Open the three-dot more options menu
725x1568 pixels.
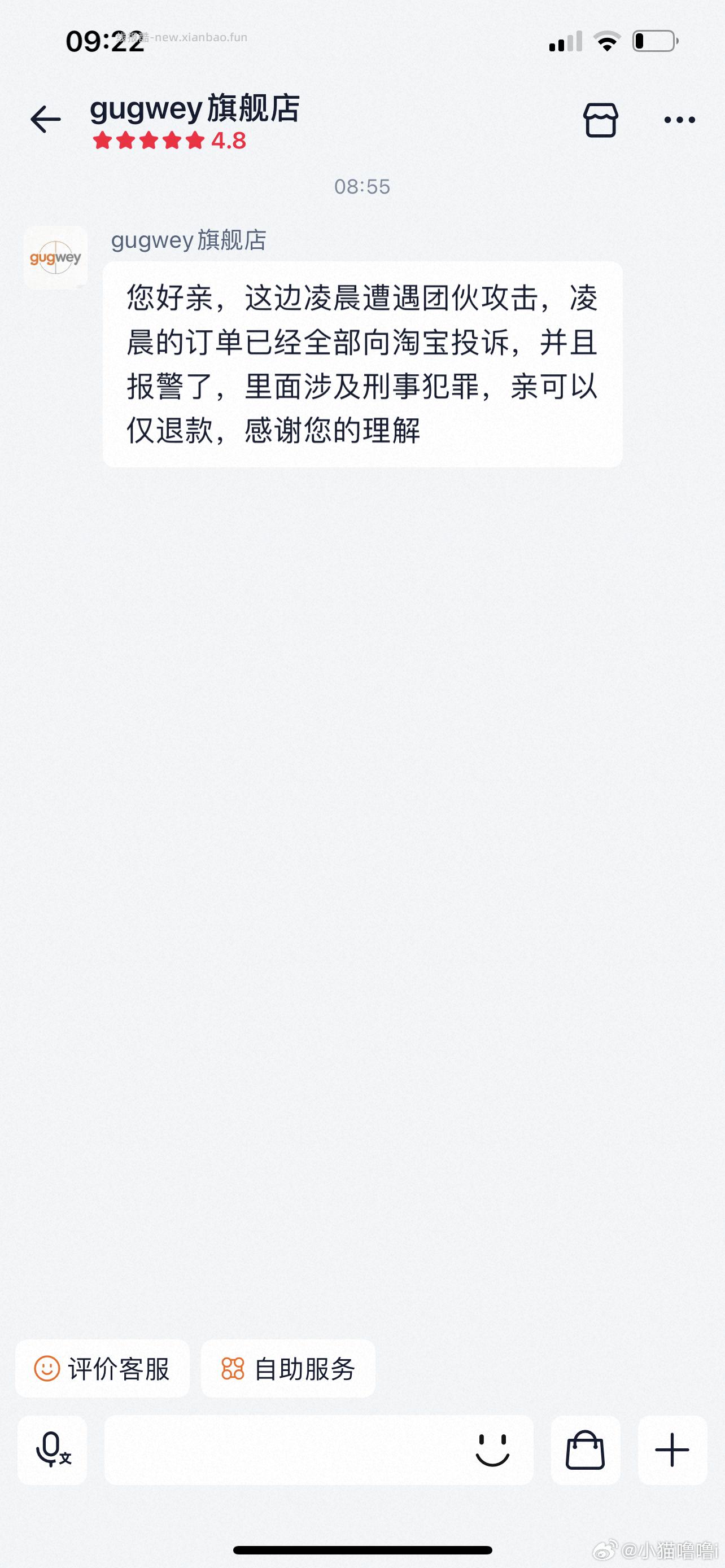(679, 121)
